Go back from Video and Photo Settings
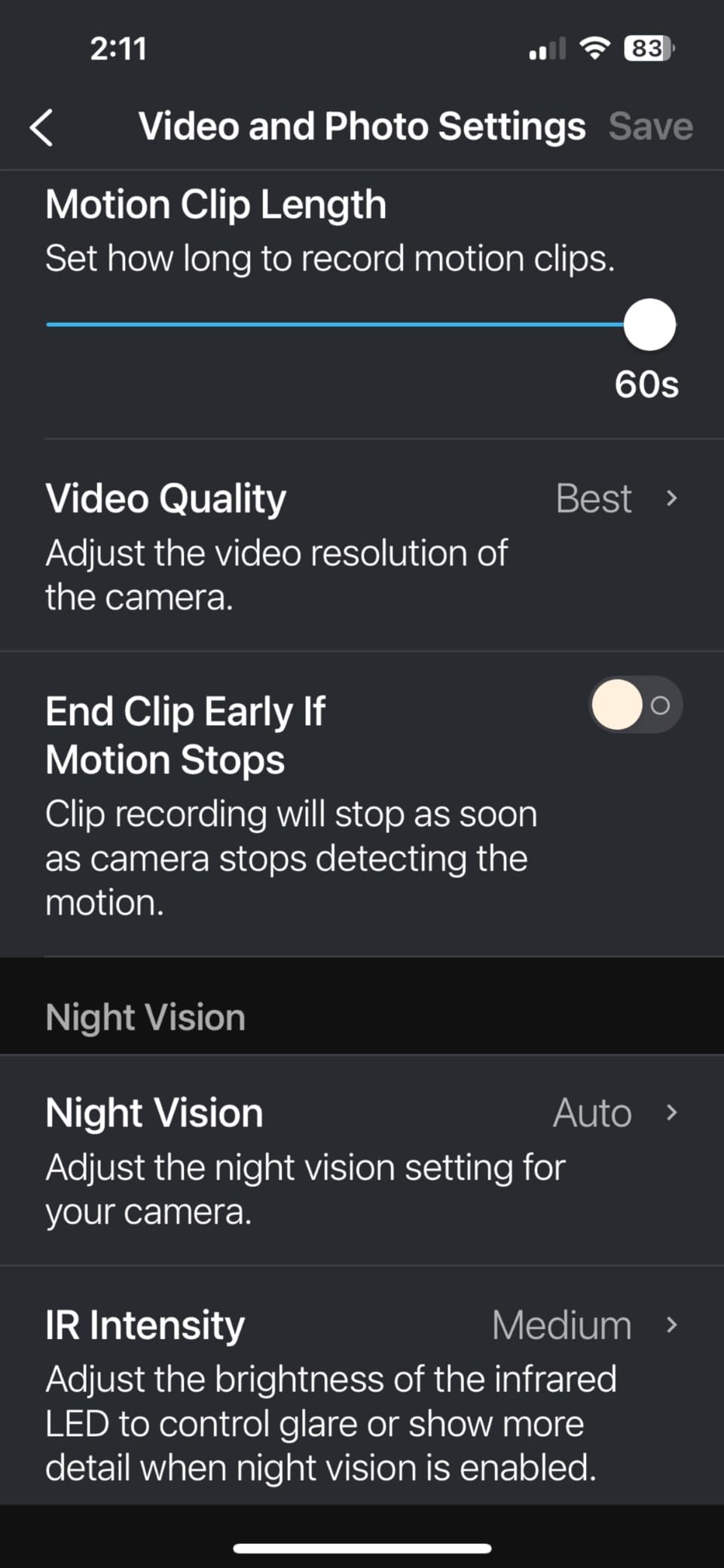This screenshot has height=1568, width=724. [x=41, y=127]
